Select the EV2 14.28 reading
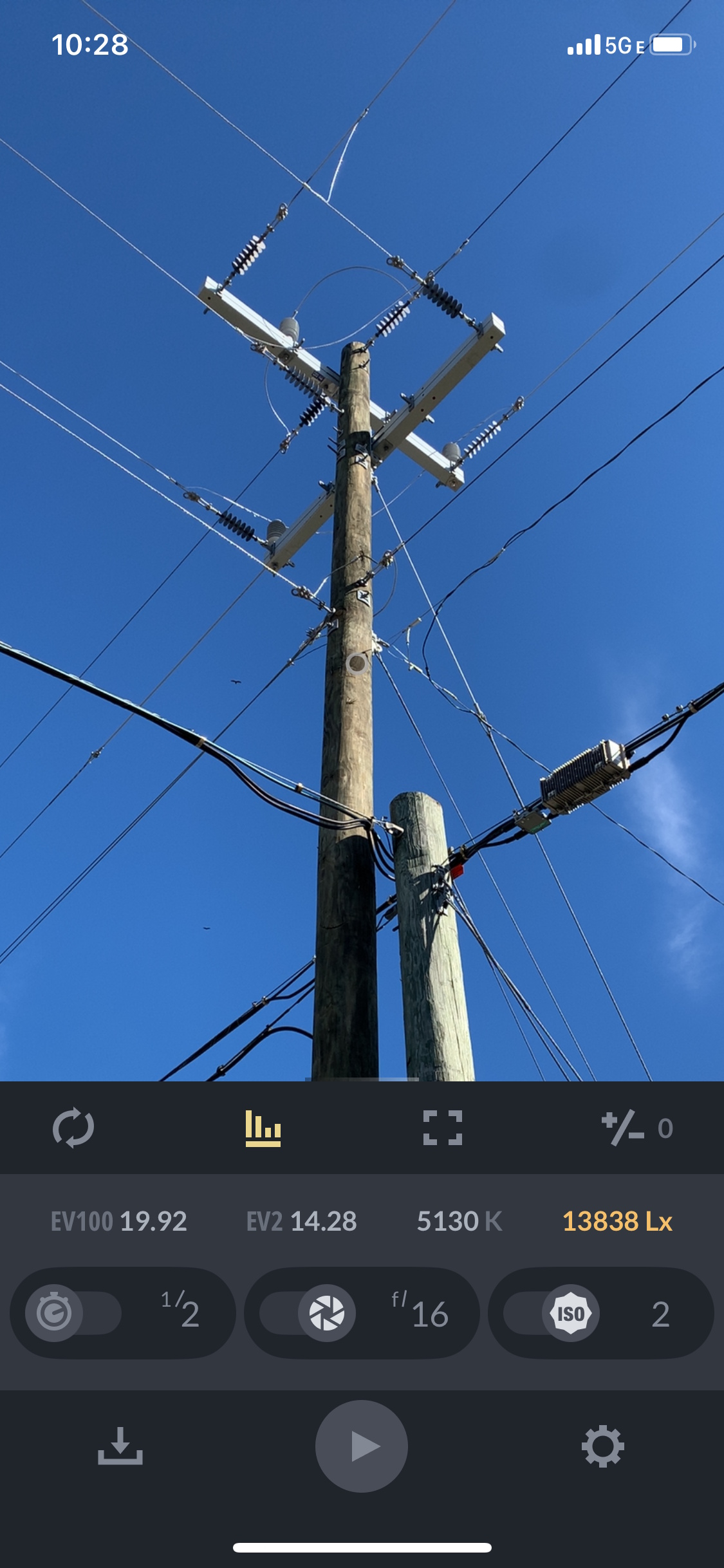Screen dimensions: 724x1568 click(301, 1221)
